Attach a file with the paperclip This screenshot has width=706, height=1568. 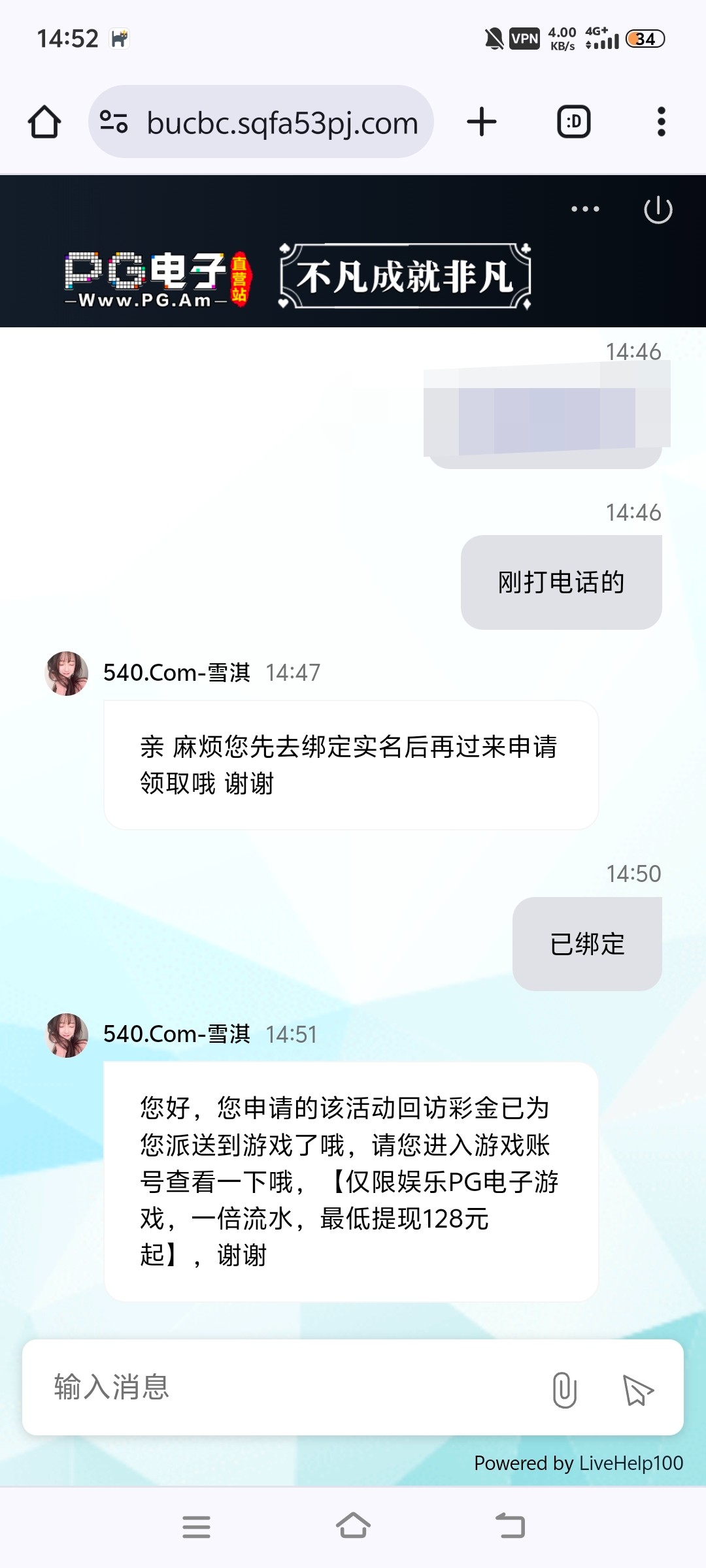point(564,1389)
